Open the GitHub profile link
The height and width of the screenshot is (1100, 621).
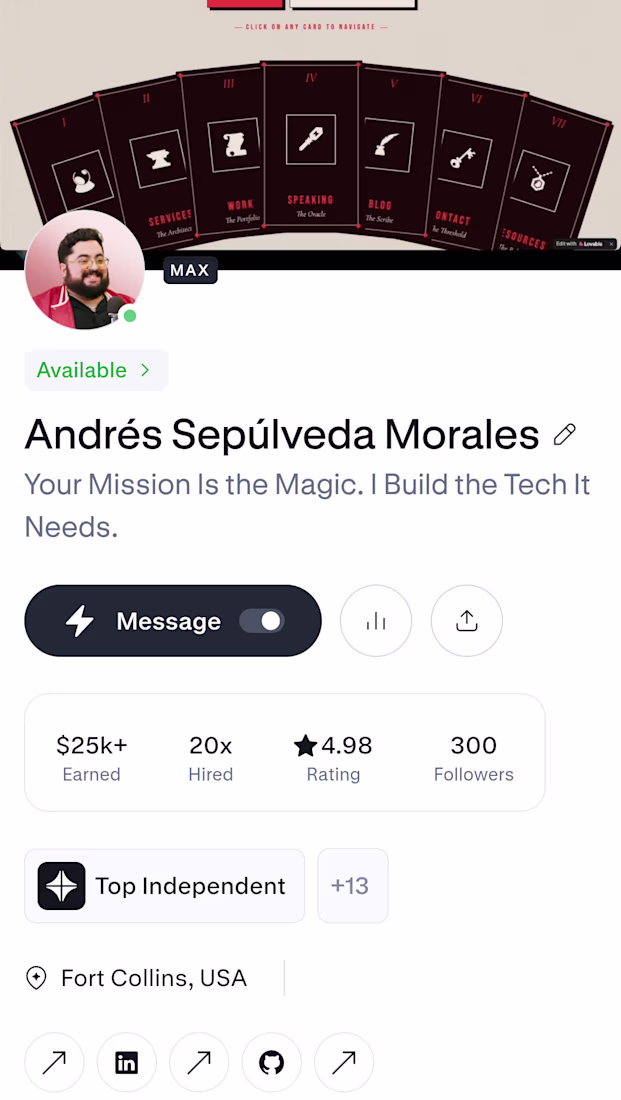(272, 1063)
